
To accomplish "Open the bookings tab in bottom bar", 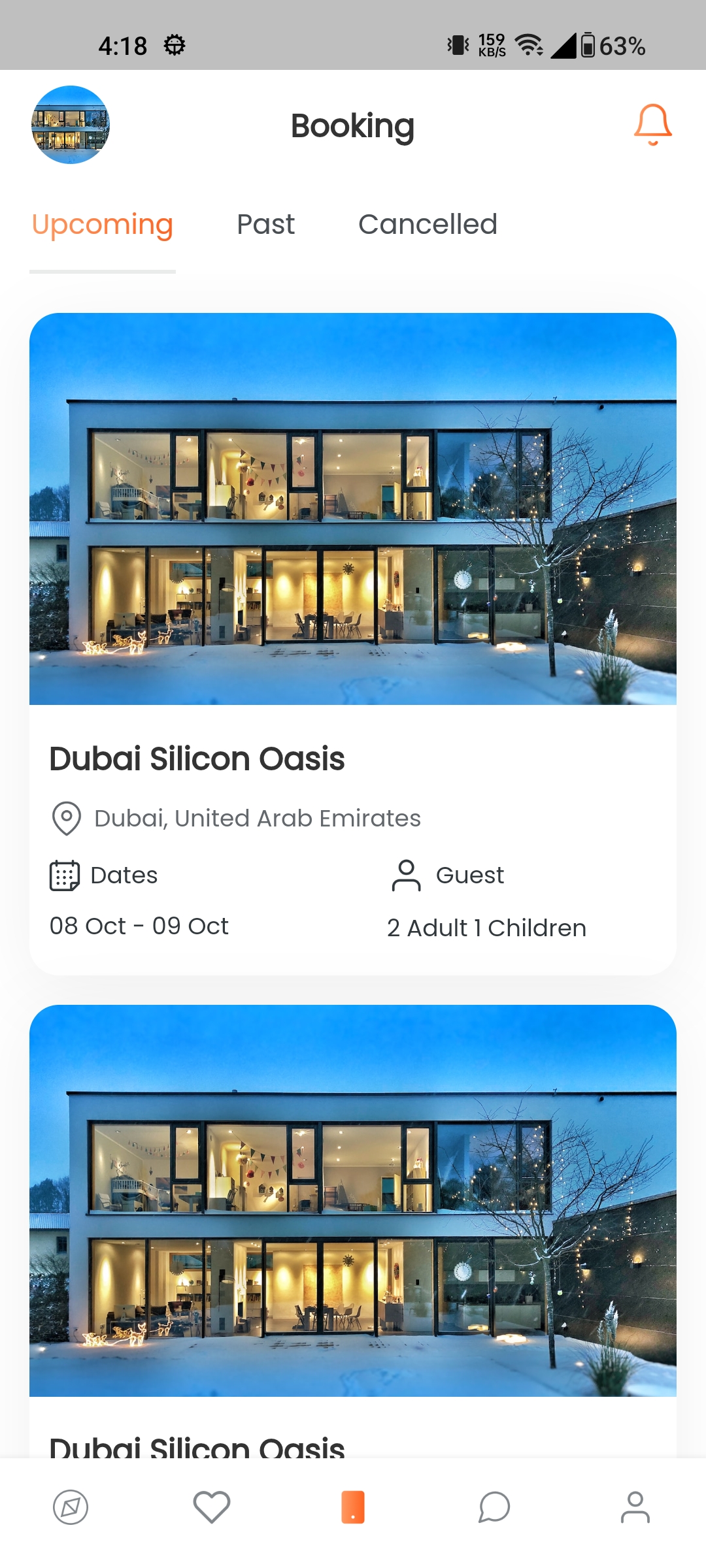I will point(353,1507).
